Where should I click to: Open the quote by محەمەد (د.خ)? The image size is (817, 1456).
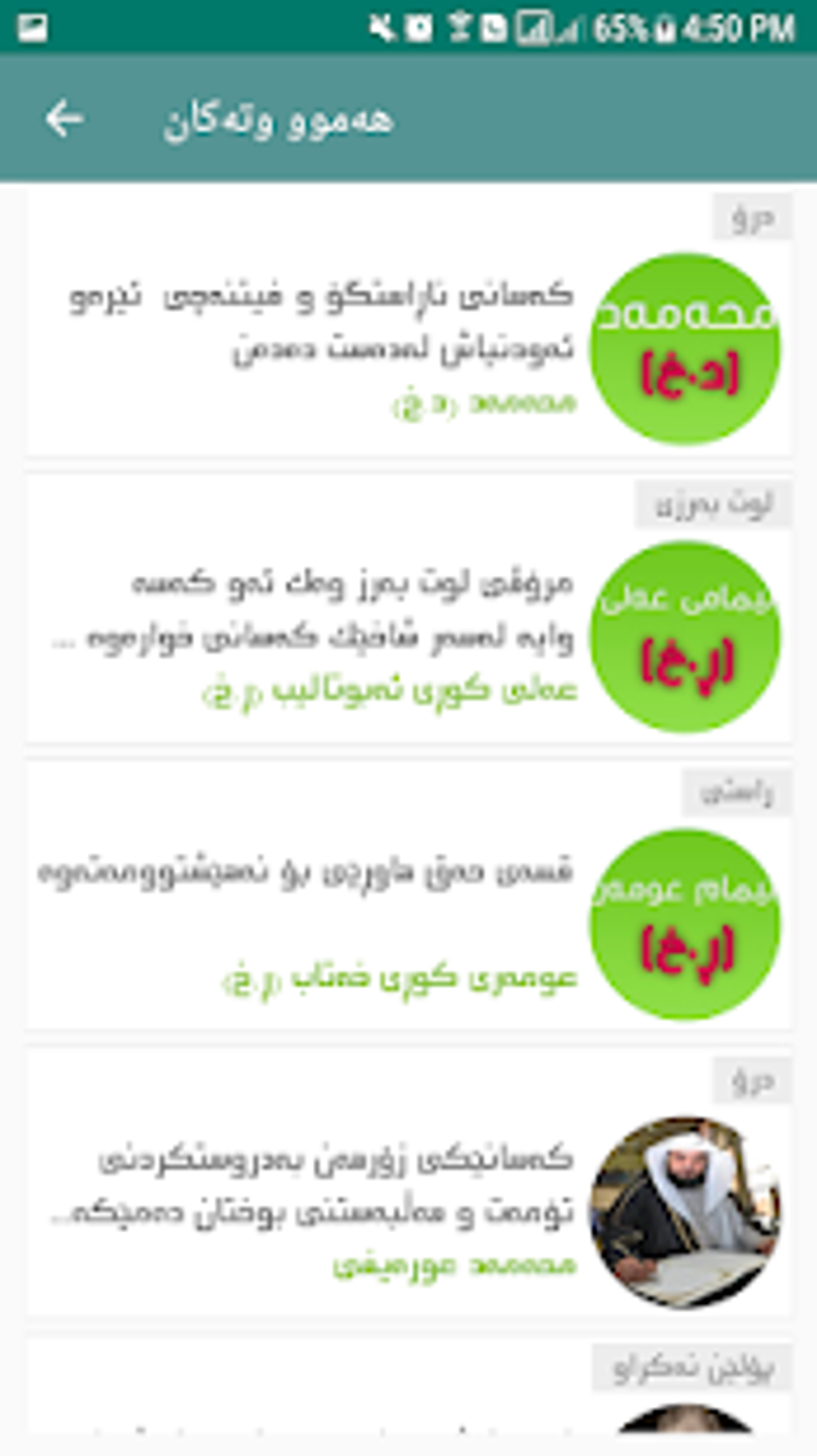click(408, 325)
